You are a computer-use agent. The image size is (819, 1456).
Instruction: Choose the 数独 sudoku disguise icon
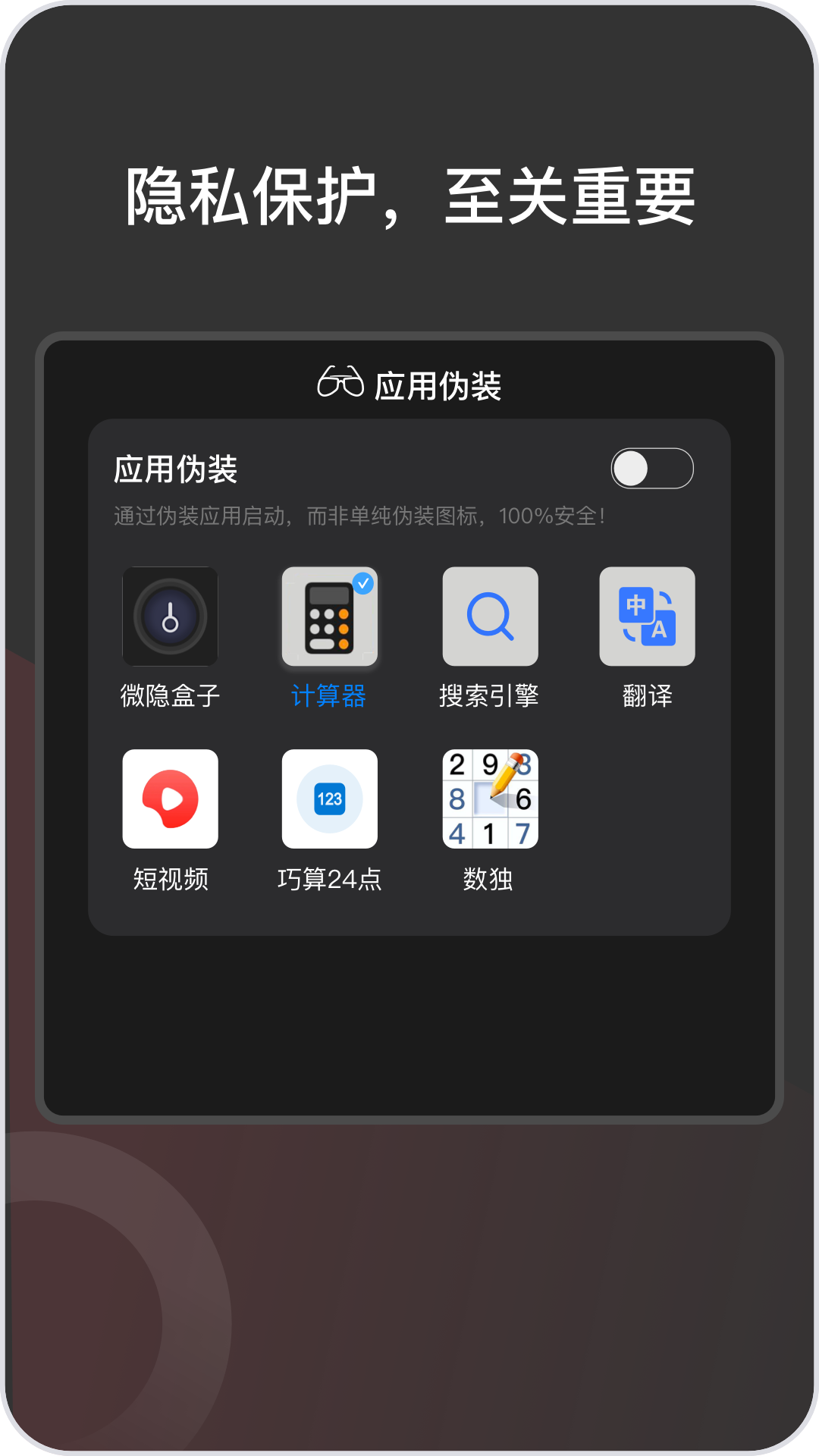pyautogui.click(x=489, y=799)
